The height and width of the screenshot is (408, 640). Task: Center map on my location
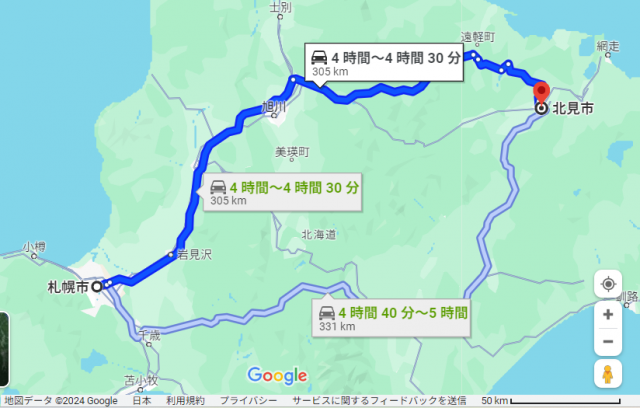pyautogui.click(x=608, y=284)
